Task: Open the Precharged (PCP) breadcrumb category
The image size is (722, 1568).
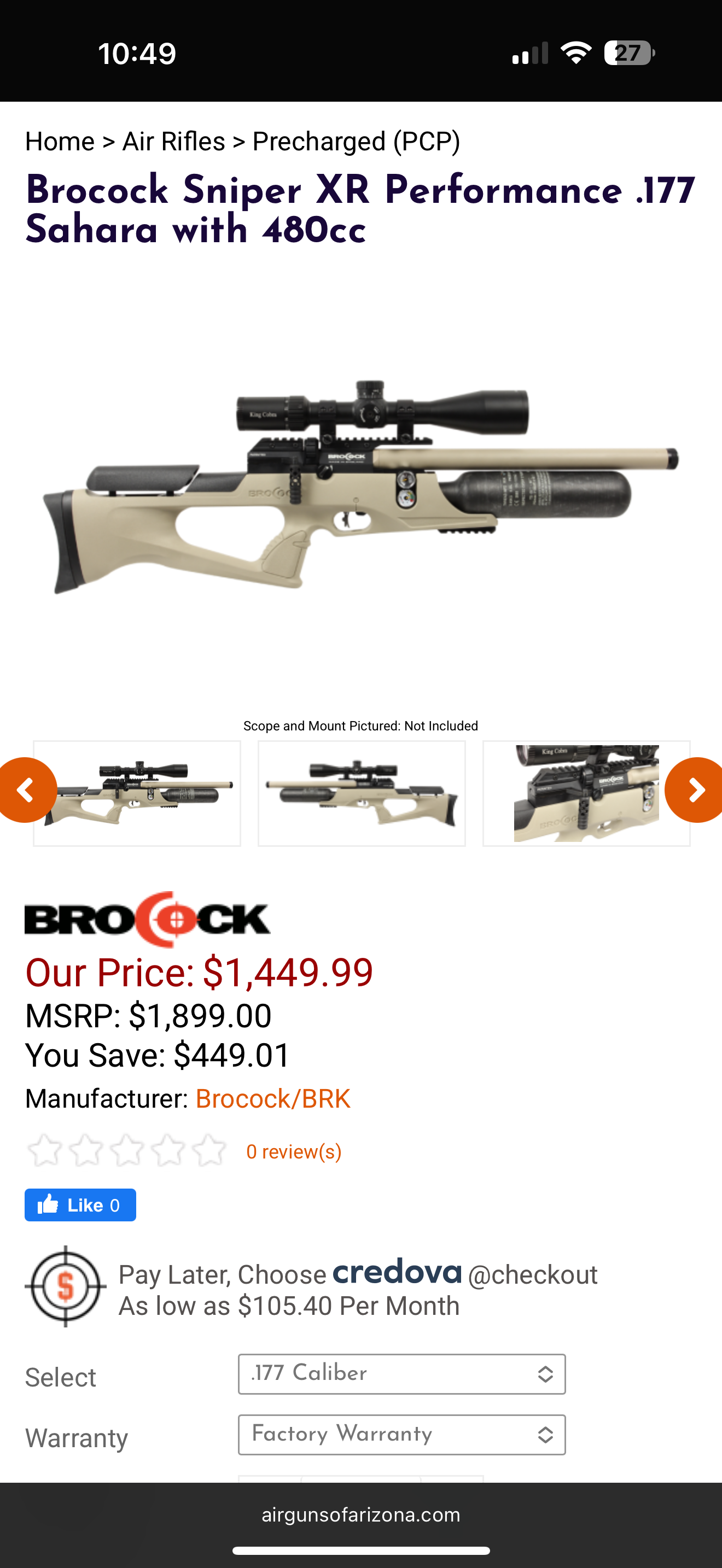Action: tap(356, 141)
